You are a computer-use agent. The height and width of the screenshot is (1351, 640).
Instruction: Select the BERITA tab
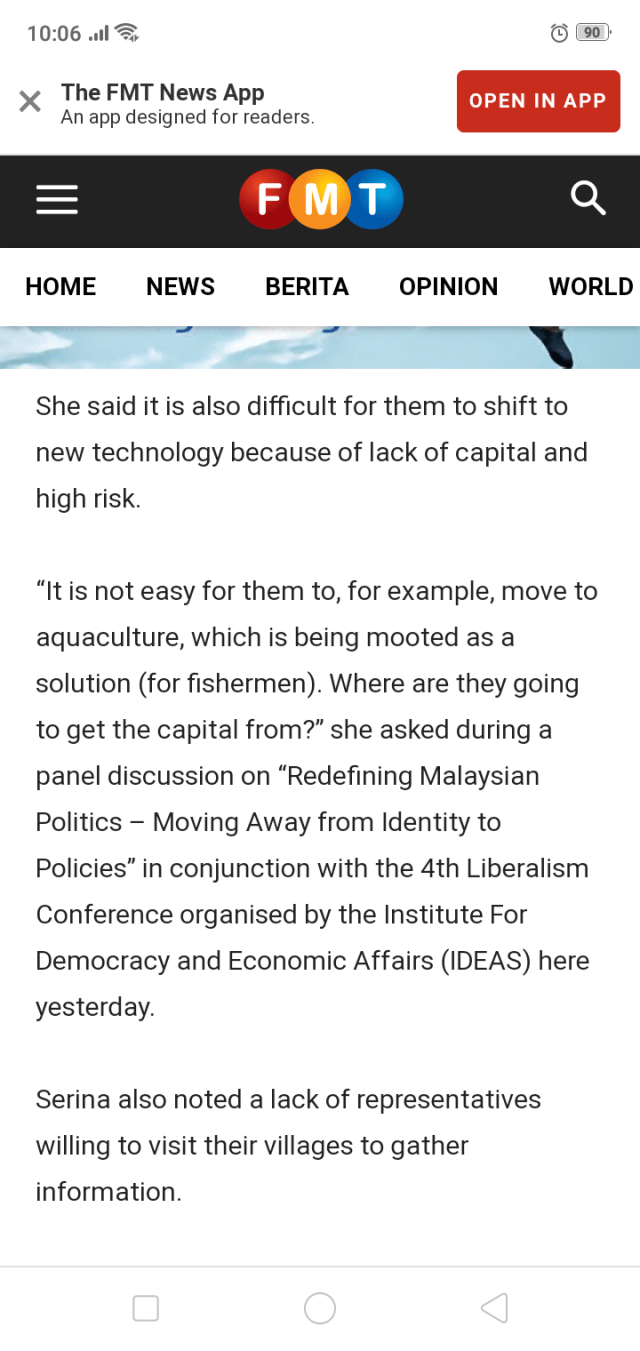tap(307, 287)
